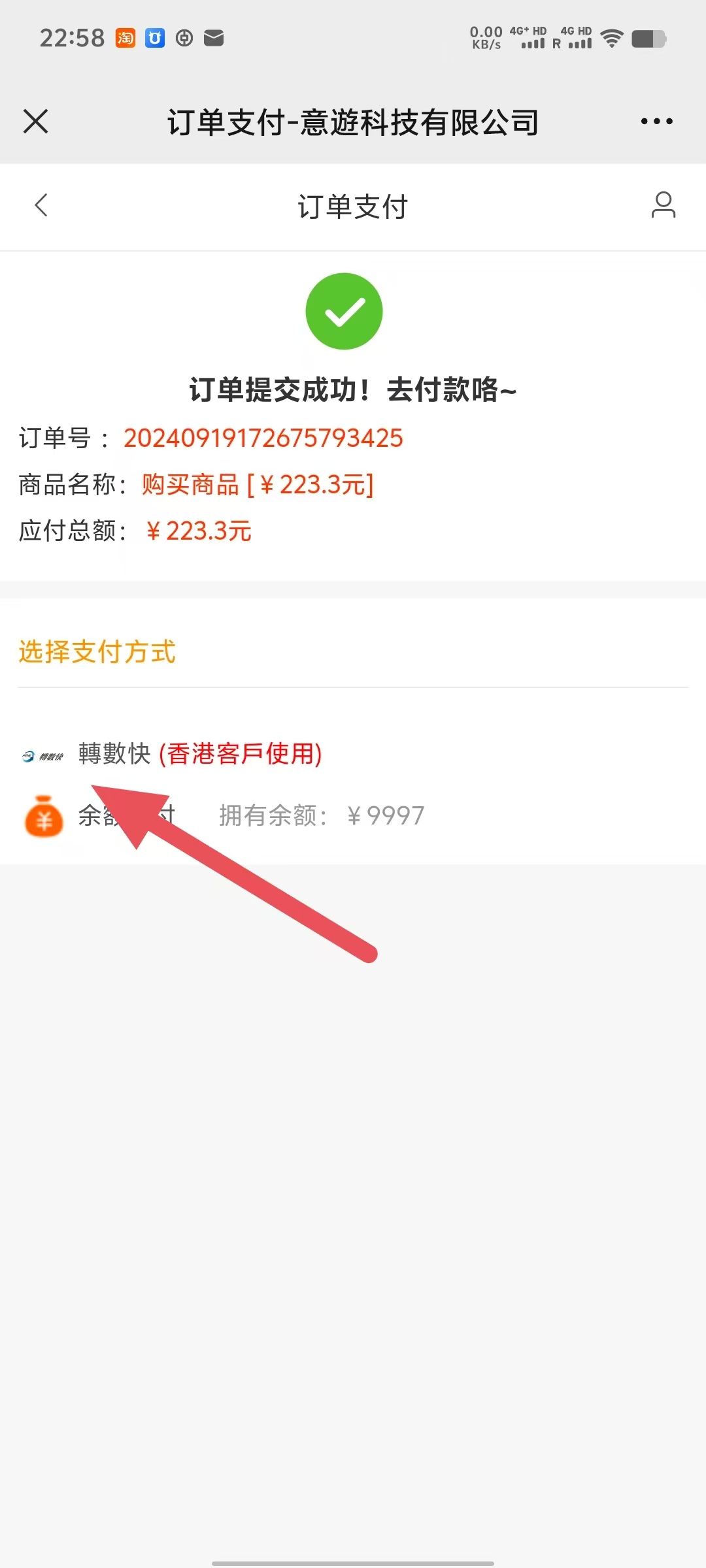Image resolution: width=706 pixels, height=1568 pixels.
Task: Open the three-dot overflow menu
Action: point(656,122)
